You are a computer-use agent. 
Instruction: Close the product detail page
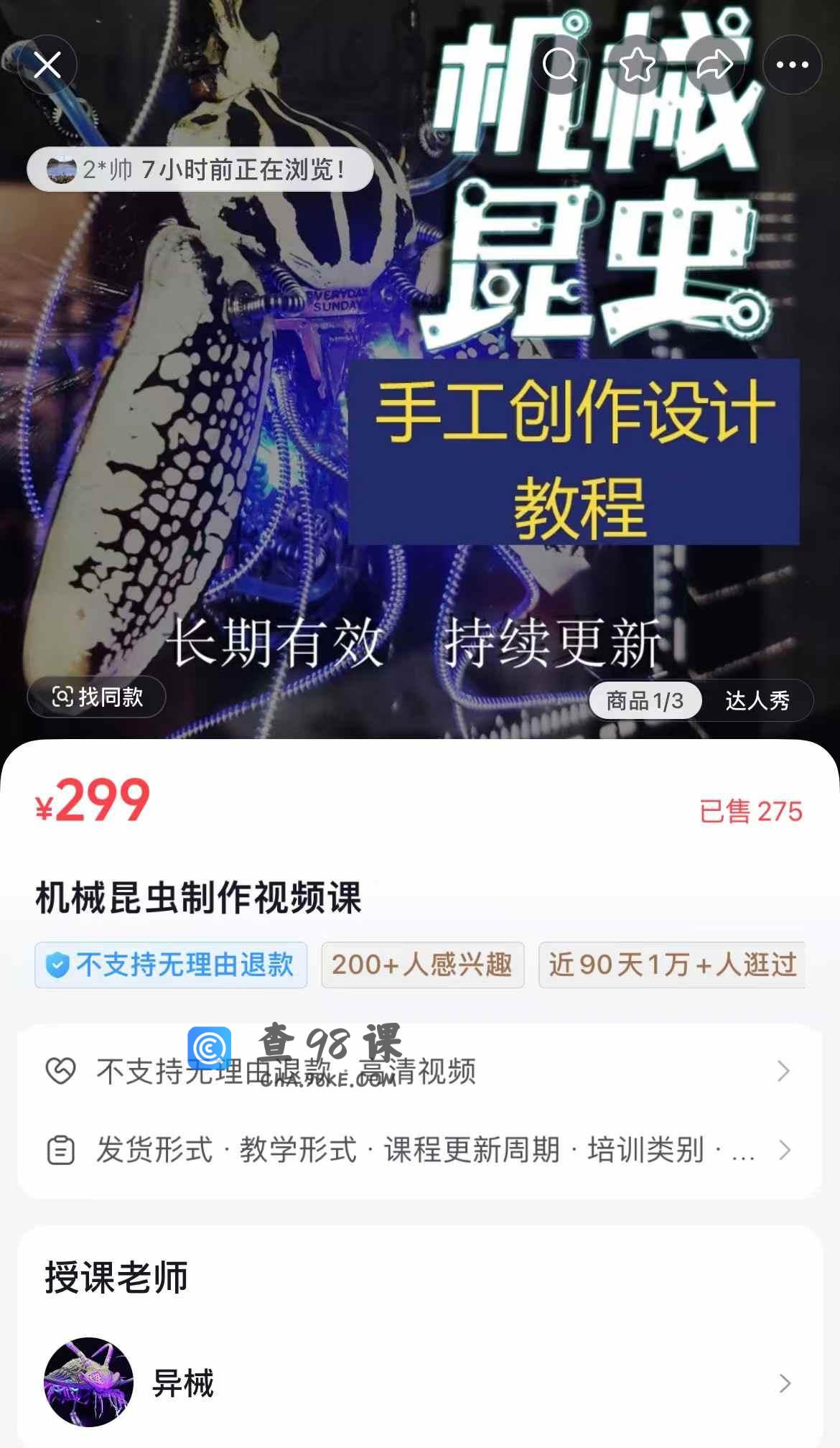click(47, 65)
